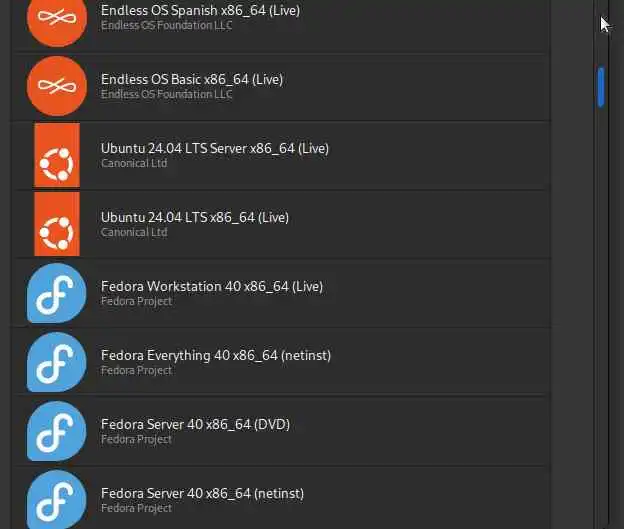Select Endless OS Spanish x86_64 (Live)
Screen dimensions: 624x529
point(200,17)
